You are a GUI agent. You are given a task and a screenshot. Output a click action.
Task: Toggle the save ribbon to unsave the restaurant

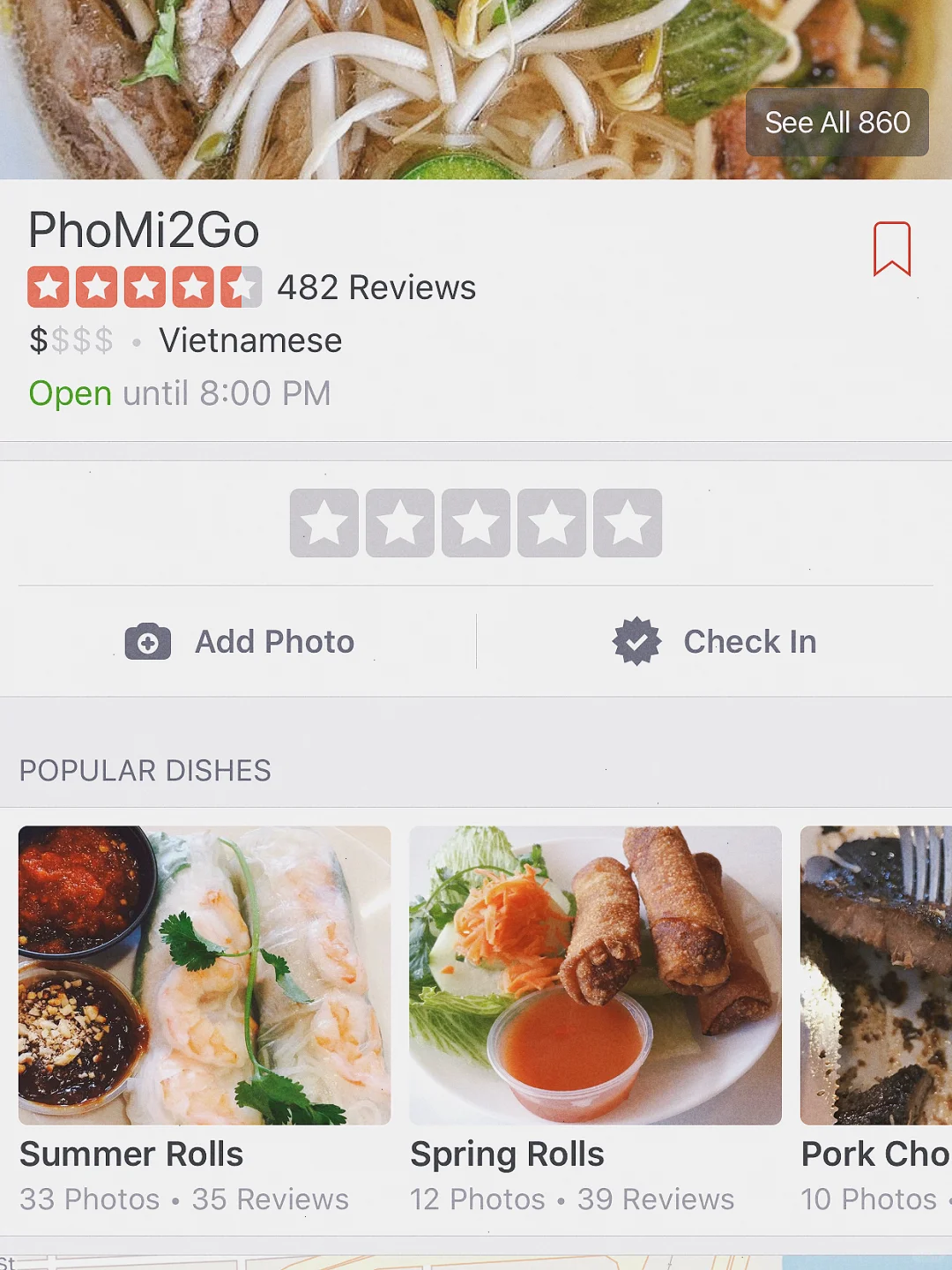pyautogui.click(x=894, y=250)
